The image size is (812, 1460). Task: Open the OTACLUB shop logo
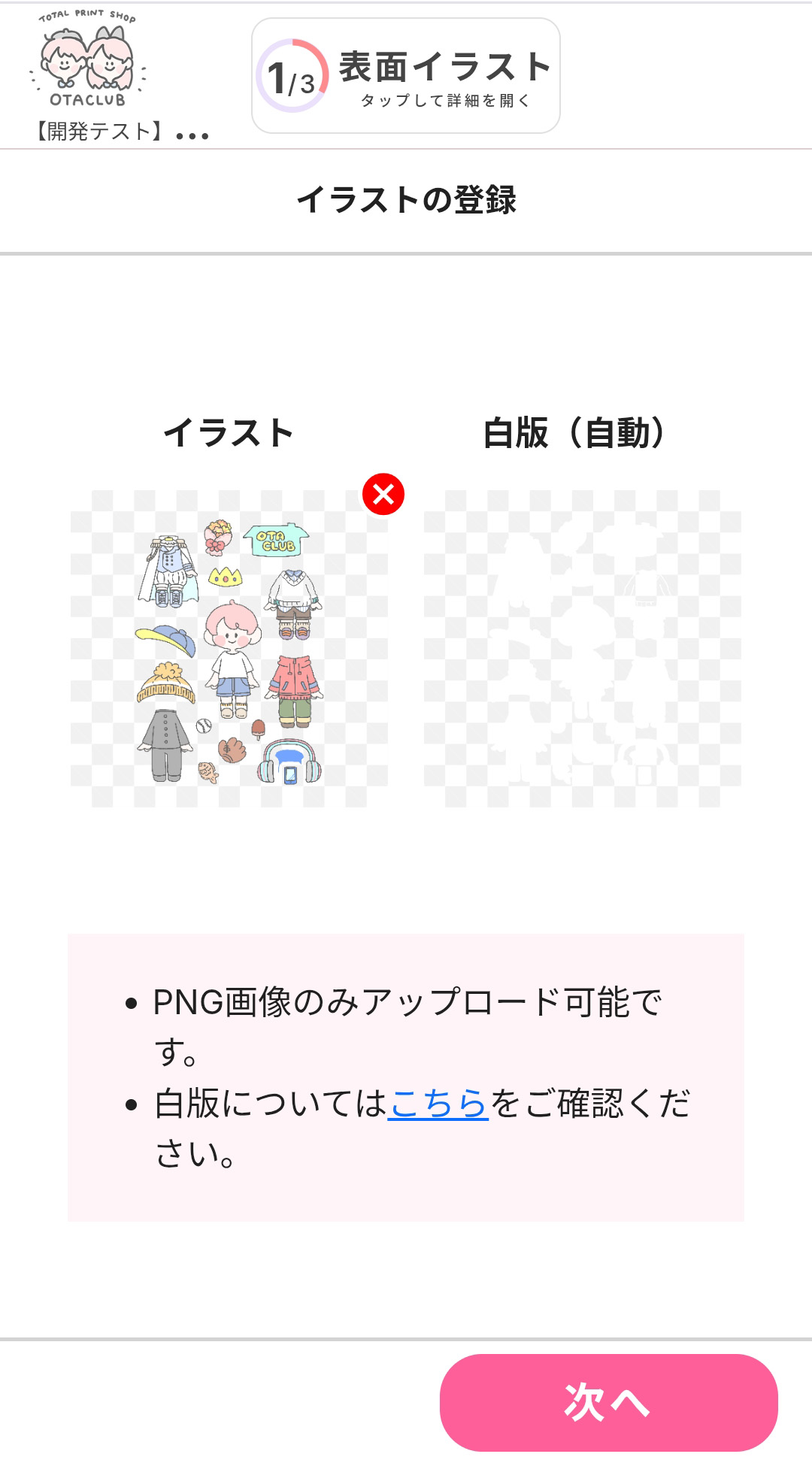[x=88, y=59]
